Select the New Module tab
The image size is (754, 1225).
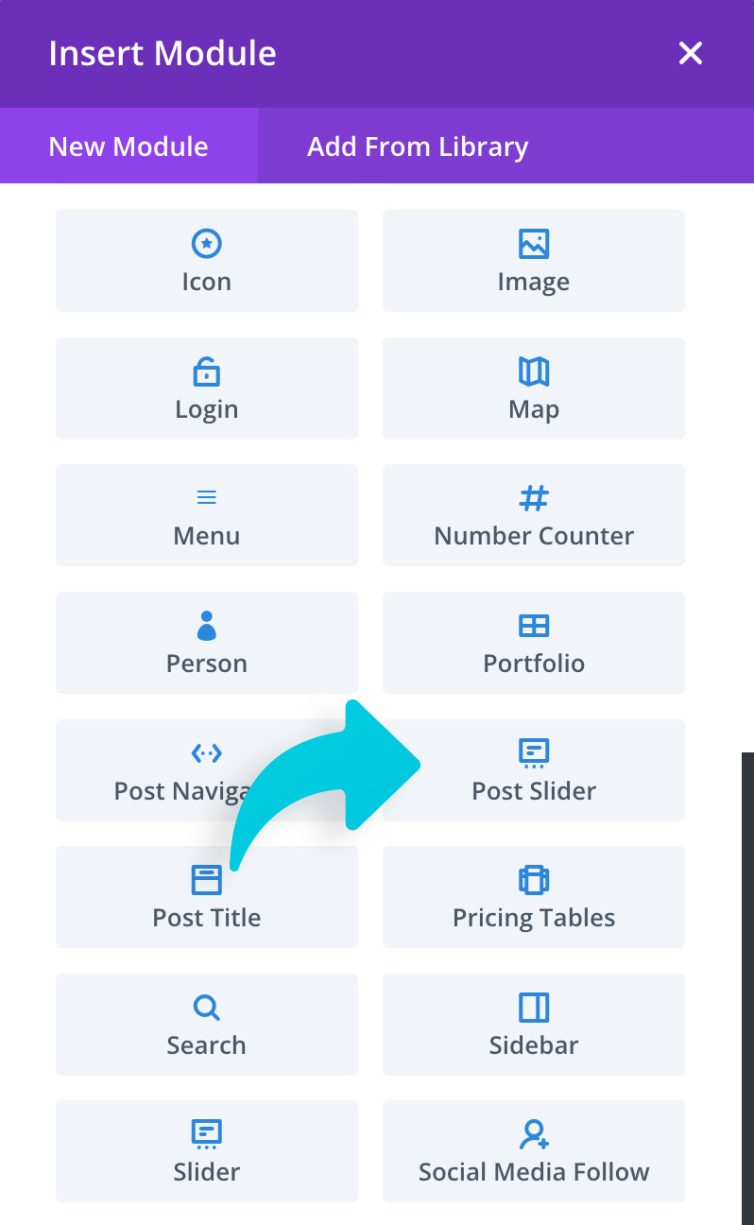[127, 146]
